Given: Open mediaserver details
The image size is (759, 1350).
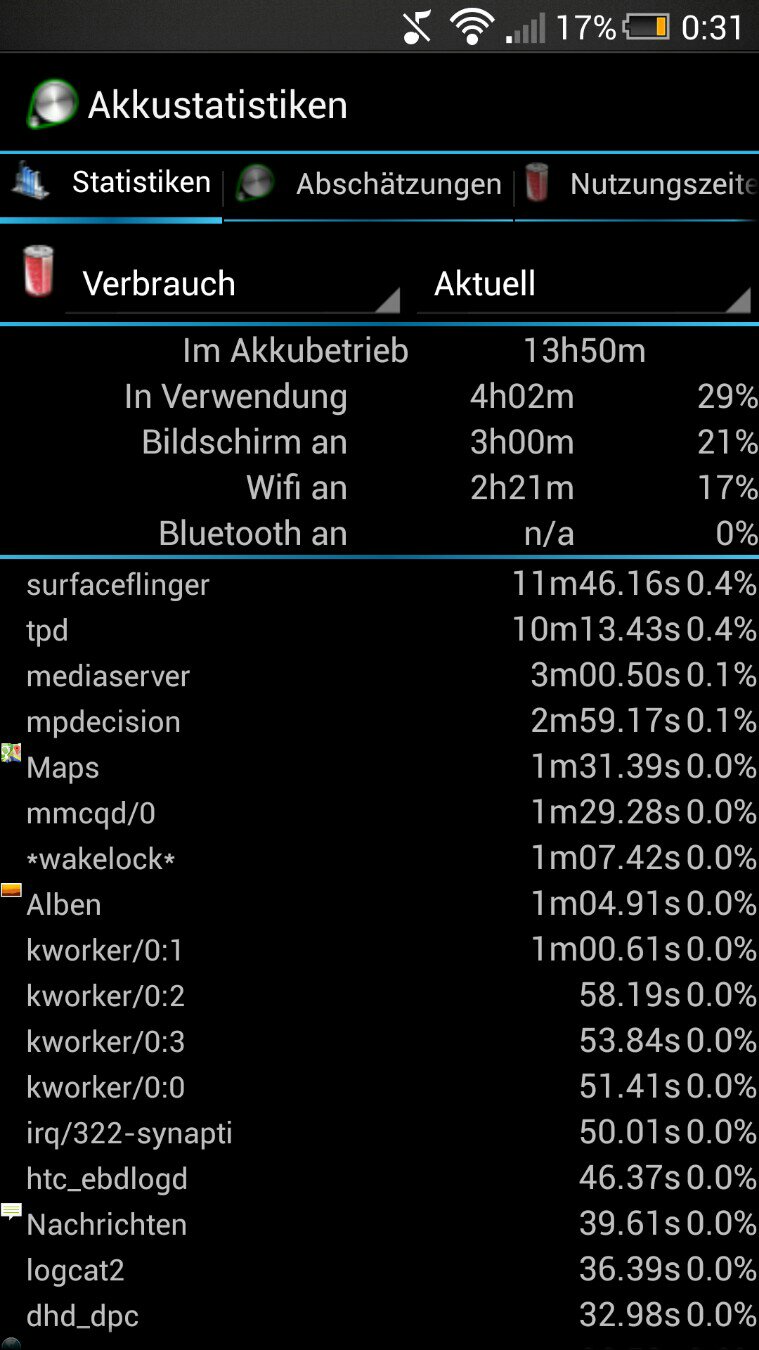Looking at the screenshot, I should pyautogui.click(x=379, y=676).
